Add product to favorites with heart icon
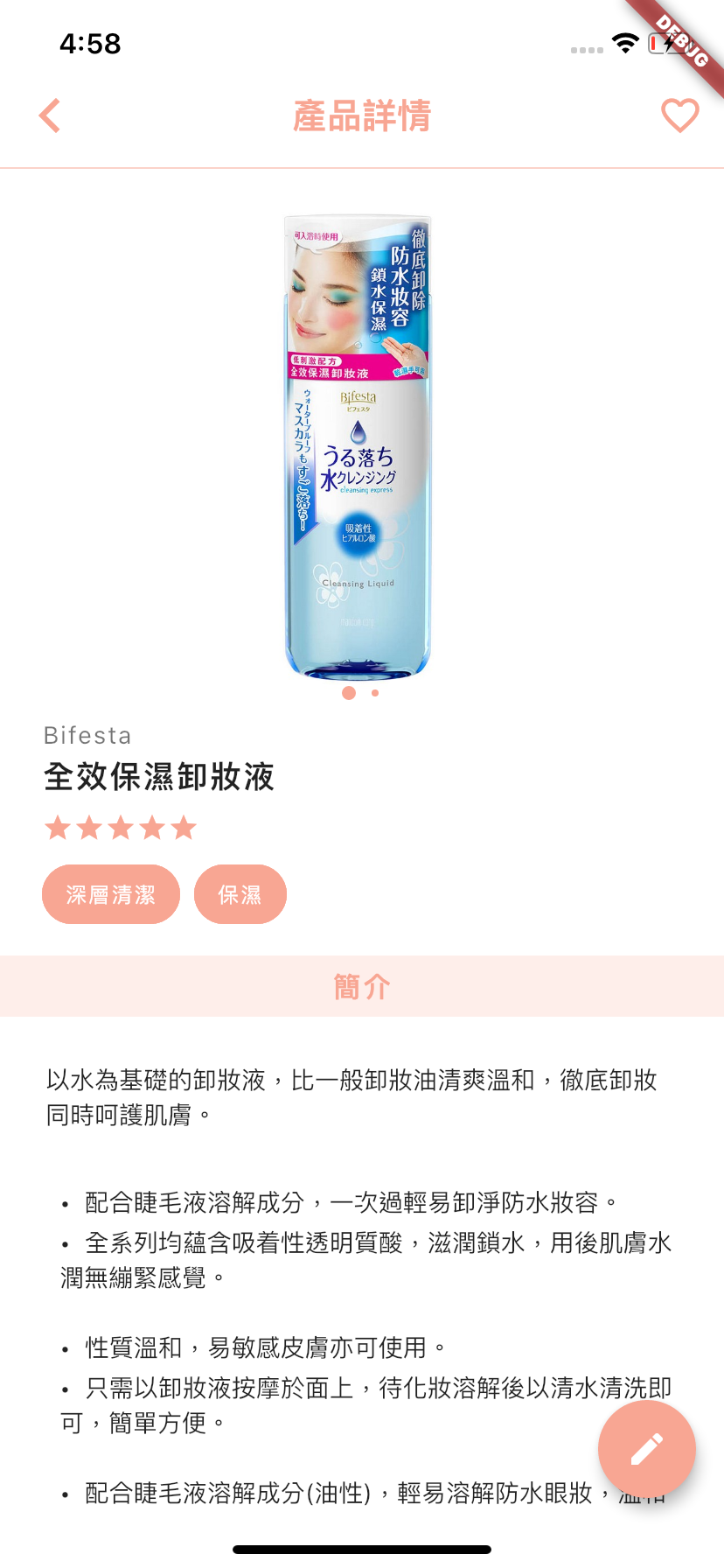This screenshot has height=1568, width=724. 679,115
